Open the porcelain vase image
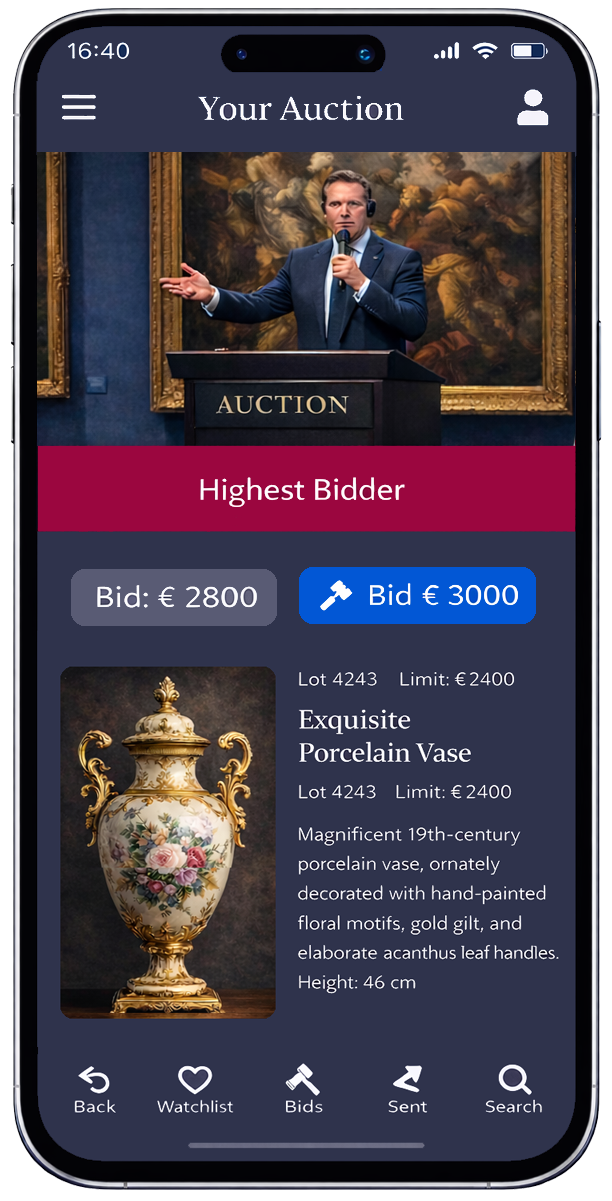 (x=167, y=842)
